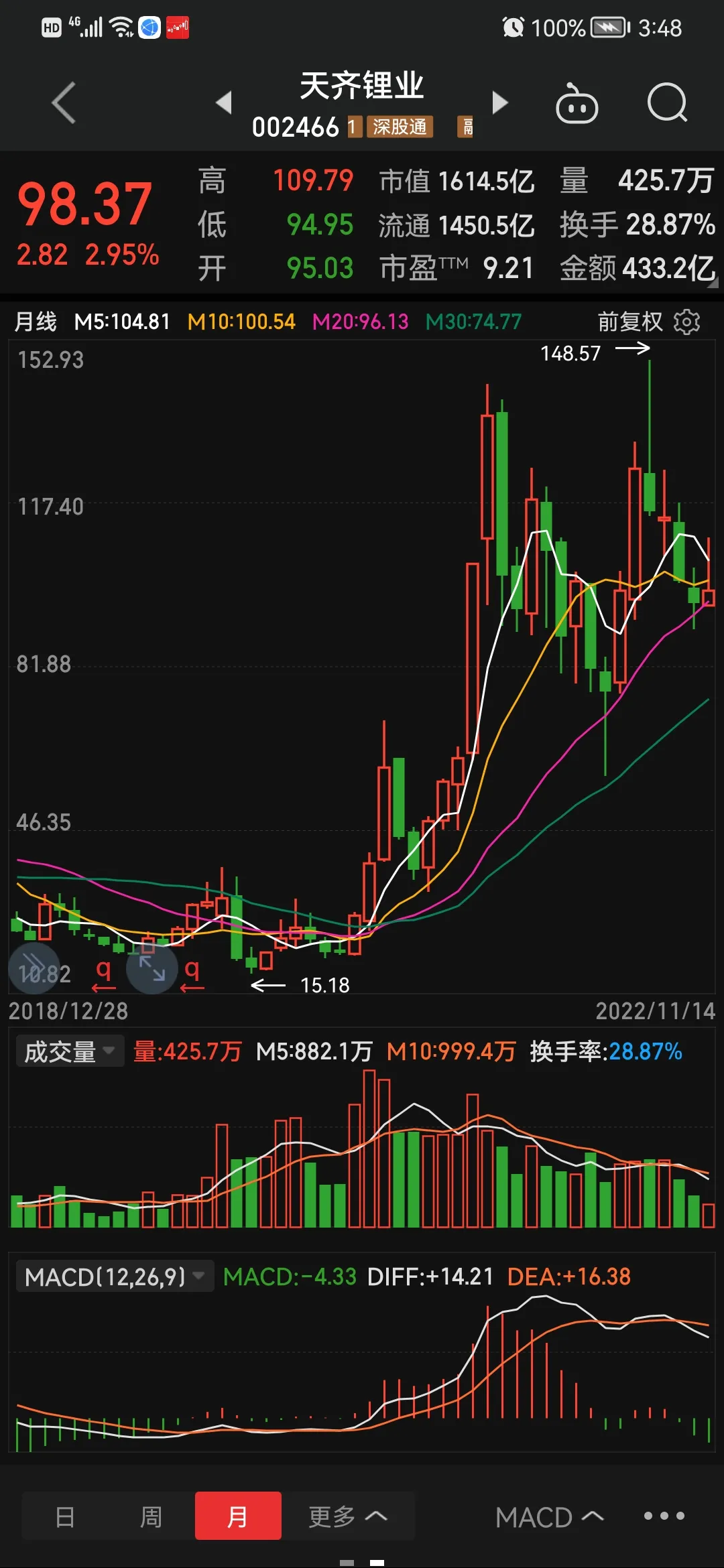Select the 月 monthly chart tab
This screenshot has height=1568, width=724.
238,1516
